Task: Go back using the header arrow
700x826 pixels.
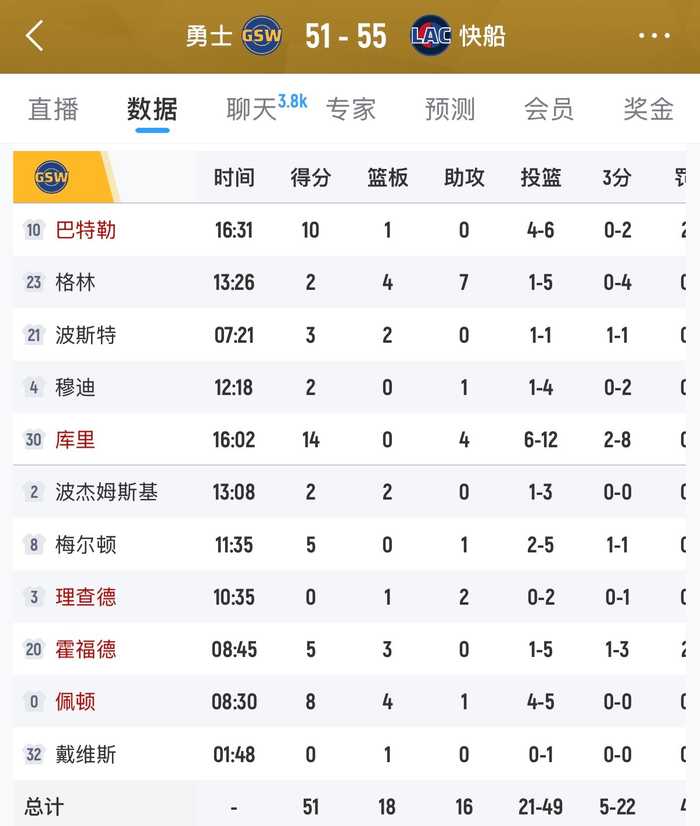Action: [35, 36]
